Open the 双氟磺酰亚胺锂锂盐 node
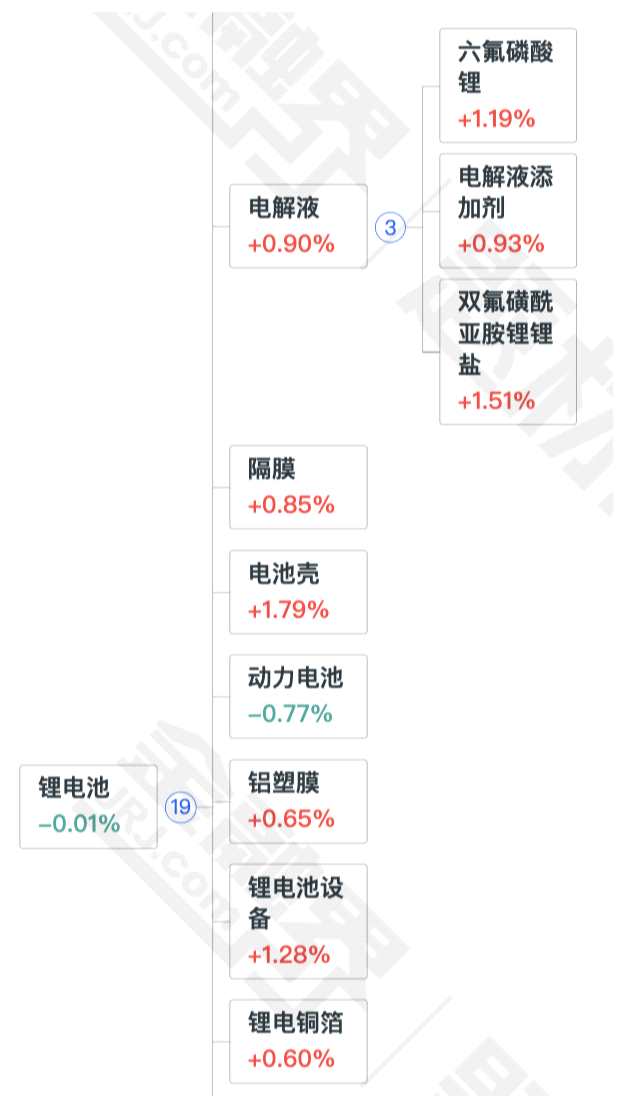 pos(508,352)
